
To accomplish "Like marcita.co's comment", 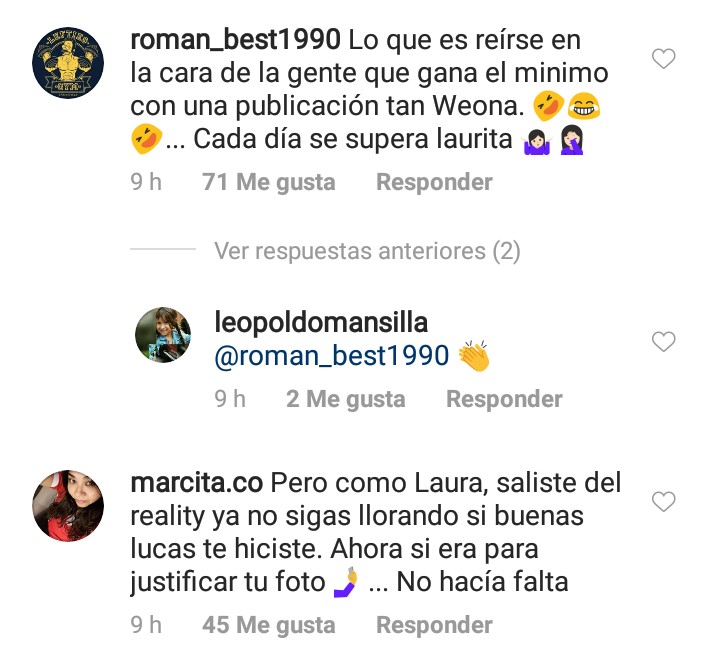I will tap(664, 499).
